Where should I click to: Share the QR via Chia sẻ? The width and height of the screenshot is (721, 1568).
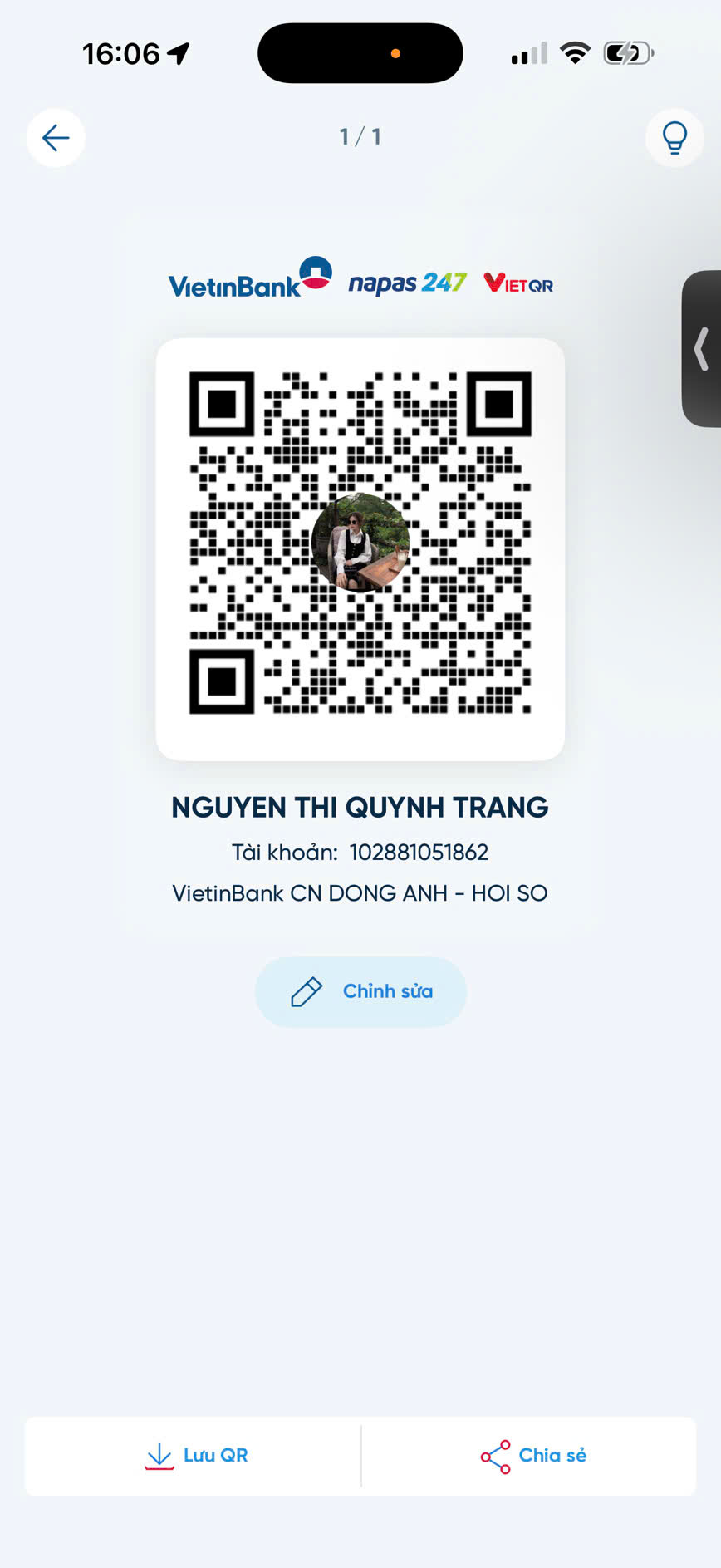point(532,1456)
